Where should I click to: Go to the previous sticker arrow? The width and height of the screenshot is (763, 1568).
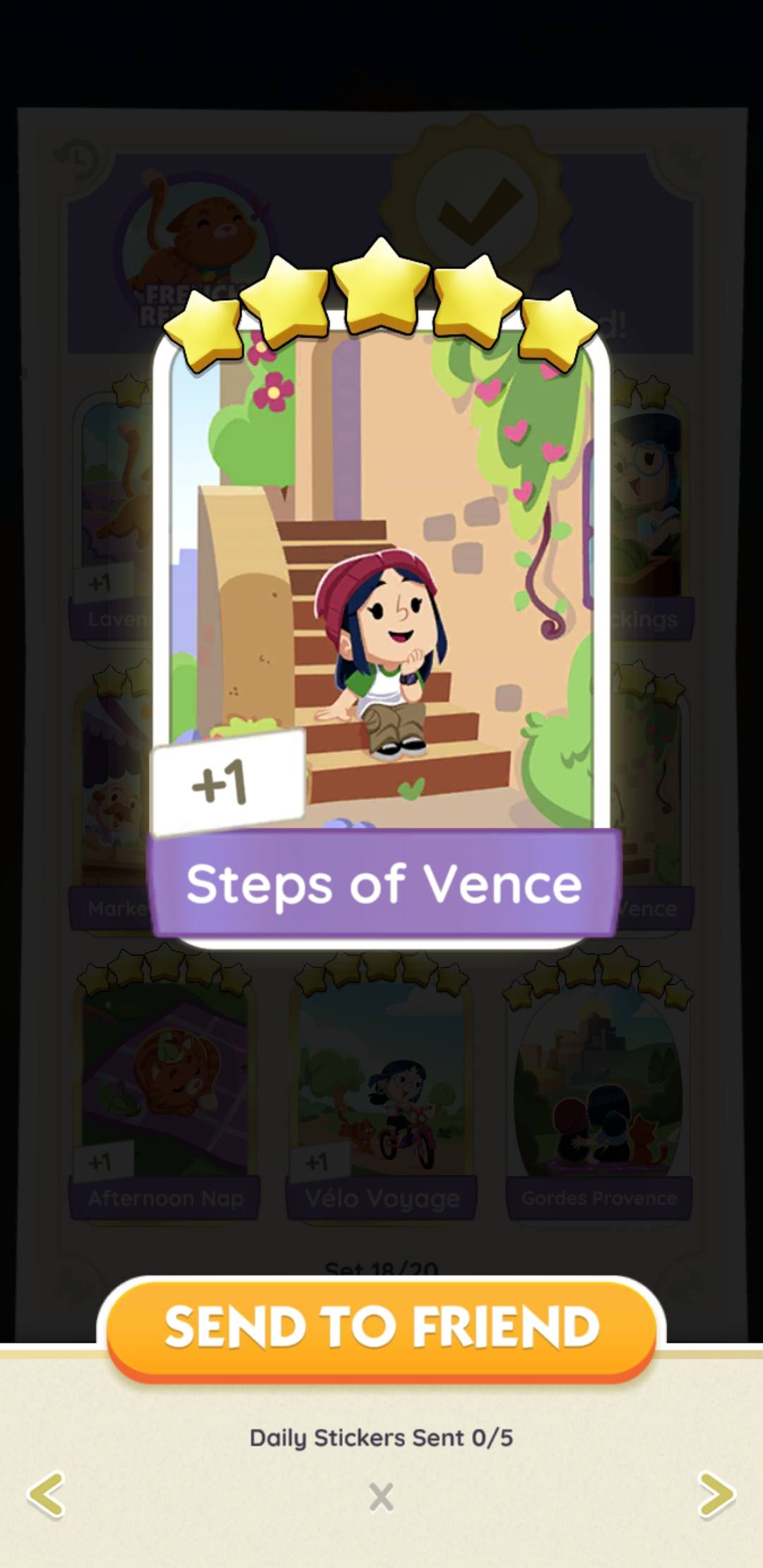coord(47,1495)
